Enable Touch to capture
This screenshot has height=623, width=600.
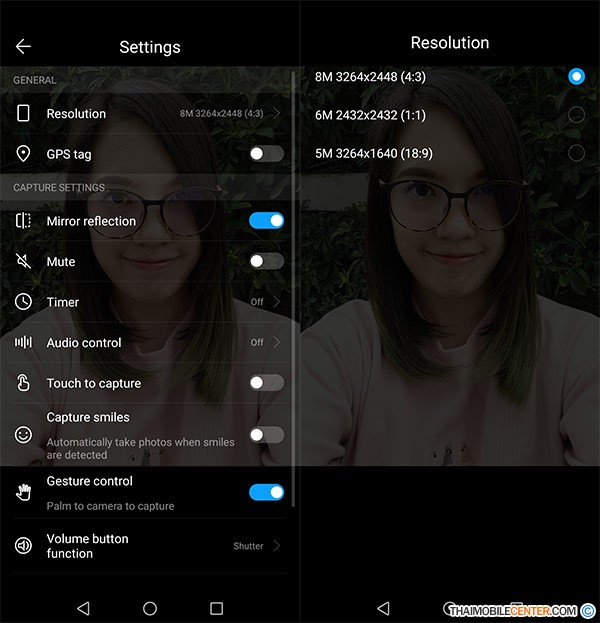(x=266, y=383)
